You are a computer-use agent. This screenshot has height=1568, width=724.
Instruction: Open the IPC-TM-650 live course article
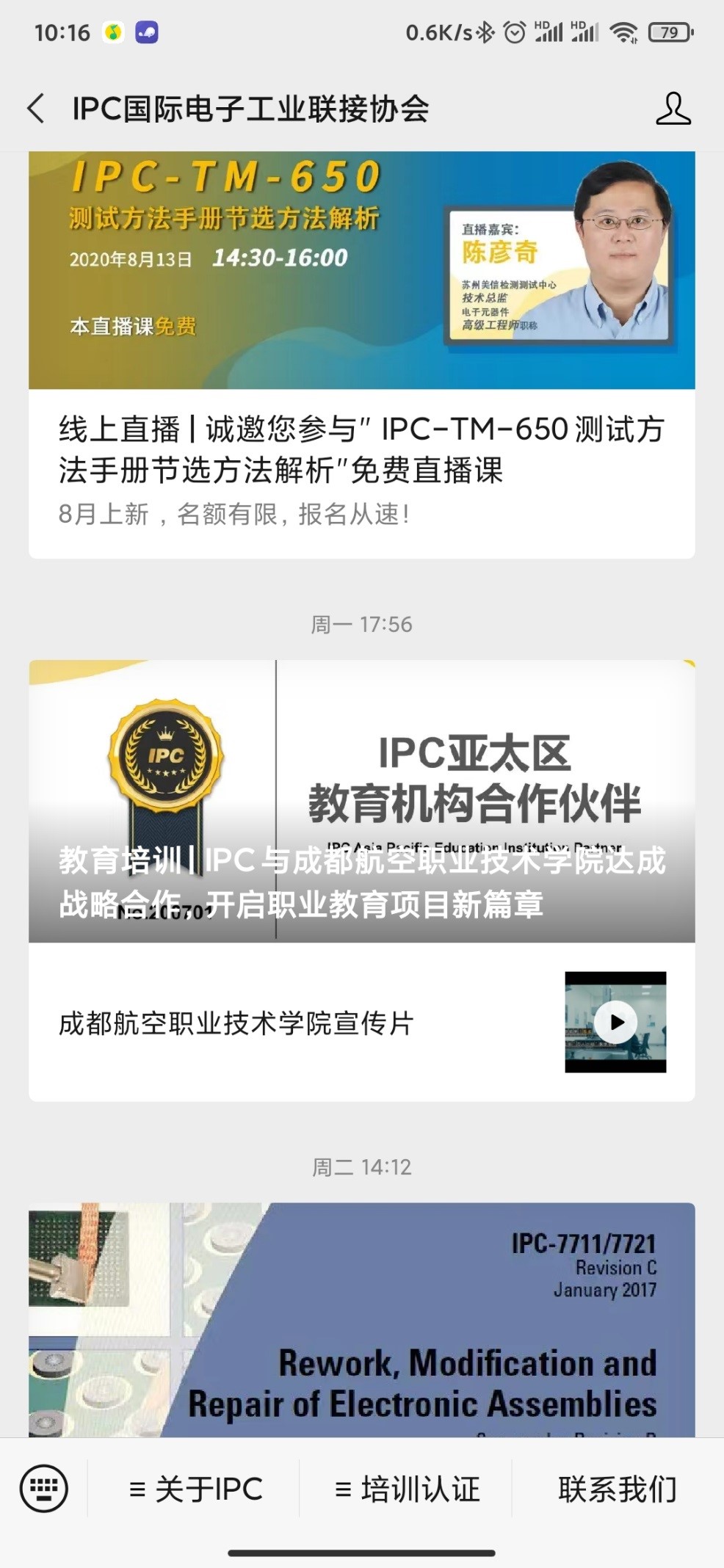pos(361,449)
